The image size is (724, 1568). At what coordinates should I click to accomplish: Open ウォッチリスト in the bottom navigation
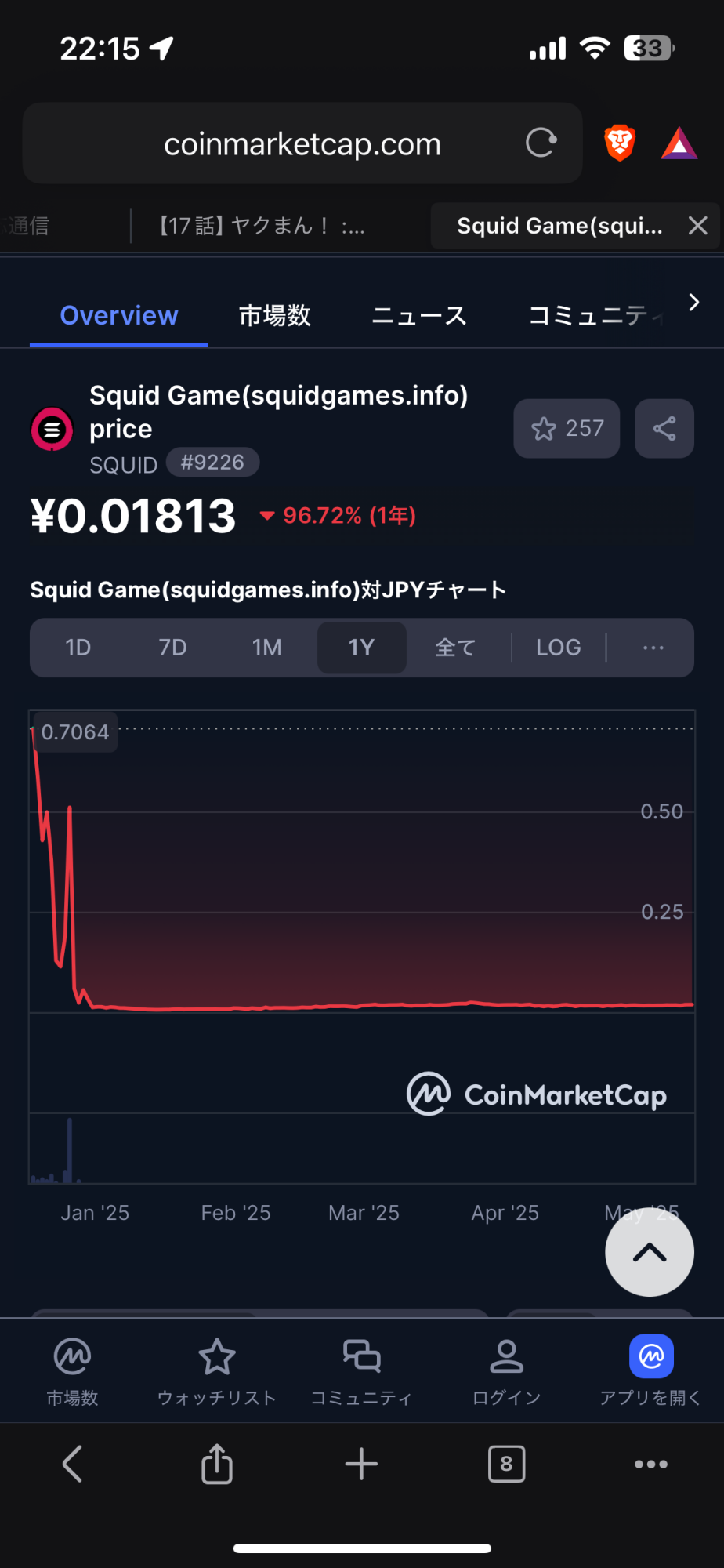tap(217, 1372)
